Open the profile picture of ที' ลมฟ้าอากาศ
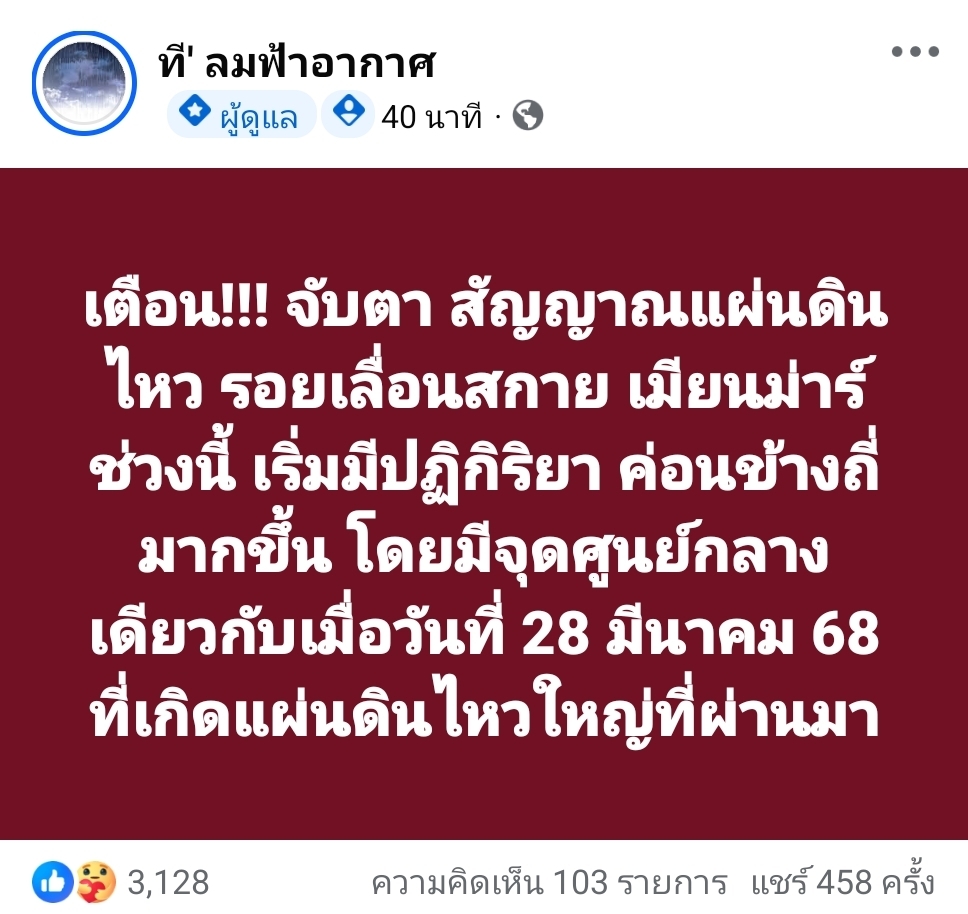The height and width of the screenshot is (914, 968). pyautogui.click(x=83, y=83)
